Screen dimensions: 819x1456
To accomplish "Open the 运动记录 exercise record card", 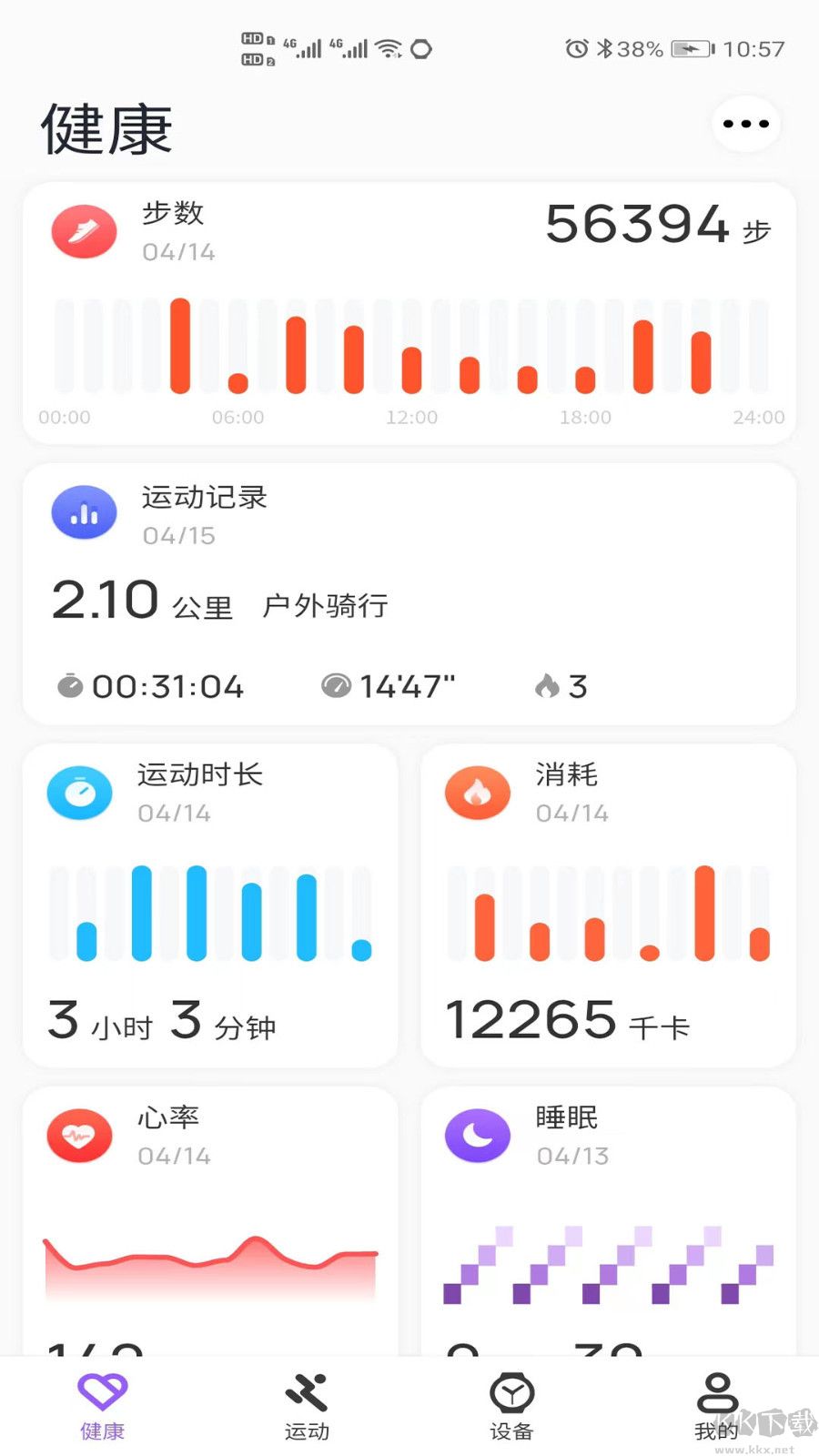I will click(x=409, y=594).
